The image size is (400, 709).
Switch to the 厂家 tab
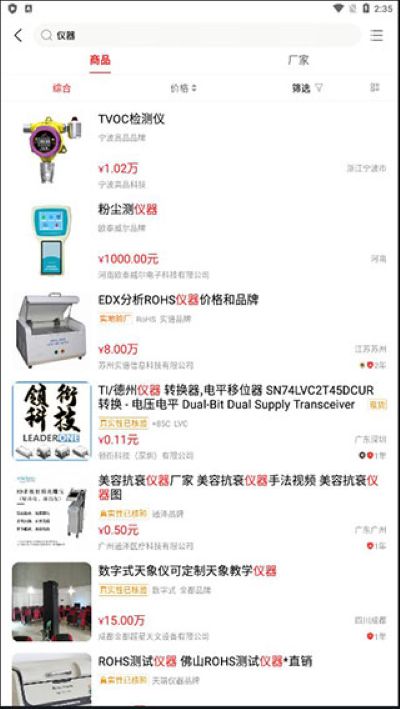point(298,60)
